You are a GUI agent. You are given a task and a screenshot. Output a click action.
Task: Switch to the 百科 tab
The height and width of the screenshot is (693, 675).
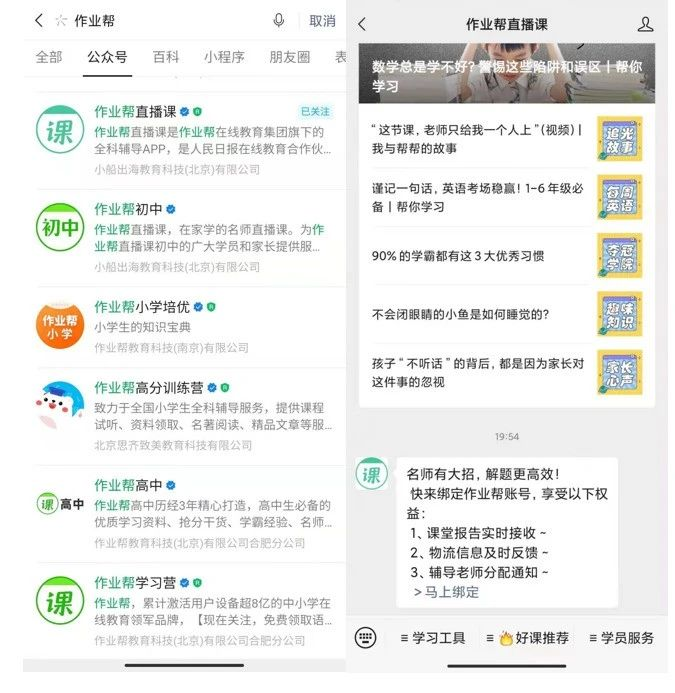tap(166, 57)
